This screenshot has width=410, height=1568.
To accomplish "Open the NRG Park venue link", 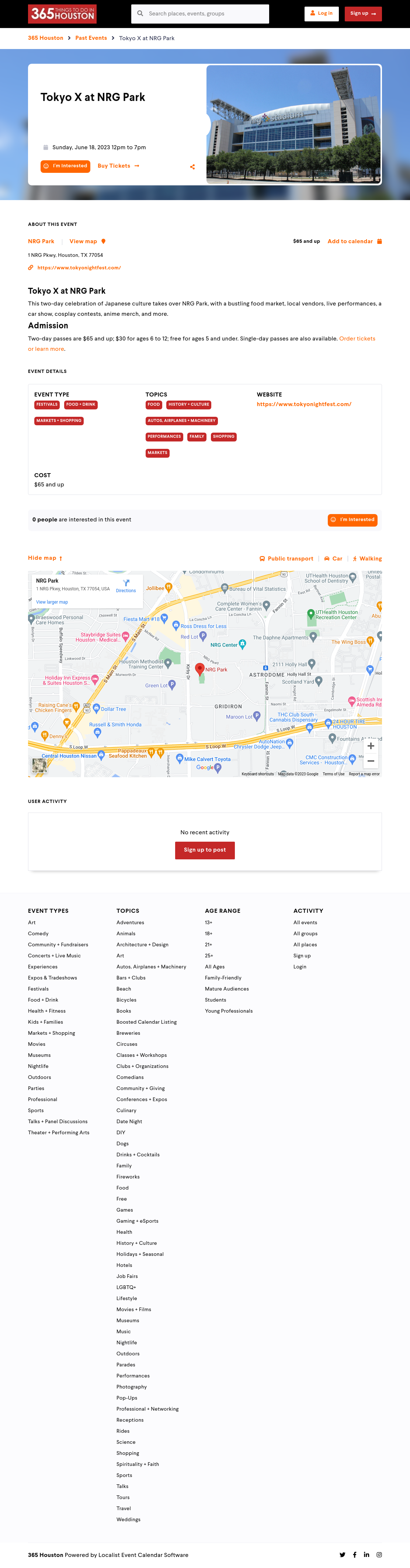I will tap(41, 242).
